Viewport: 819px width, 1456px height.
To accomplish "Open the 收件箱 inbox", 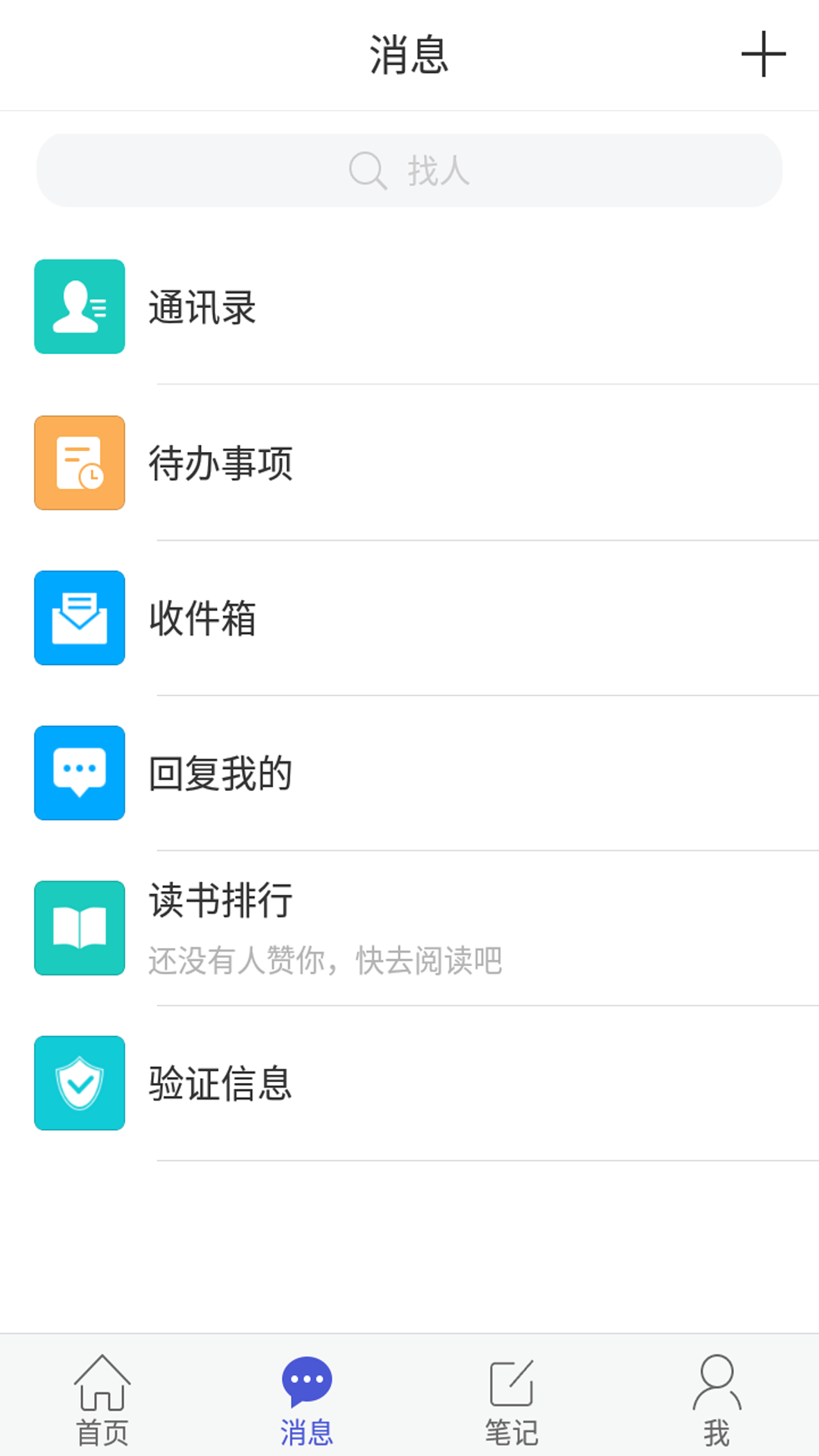I will click(x=409, y=618).
